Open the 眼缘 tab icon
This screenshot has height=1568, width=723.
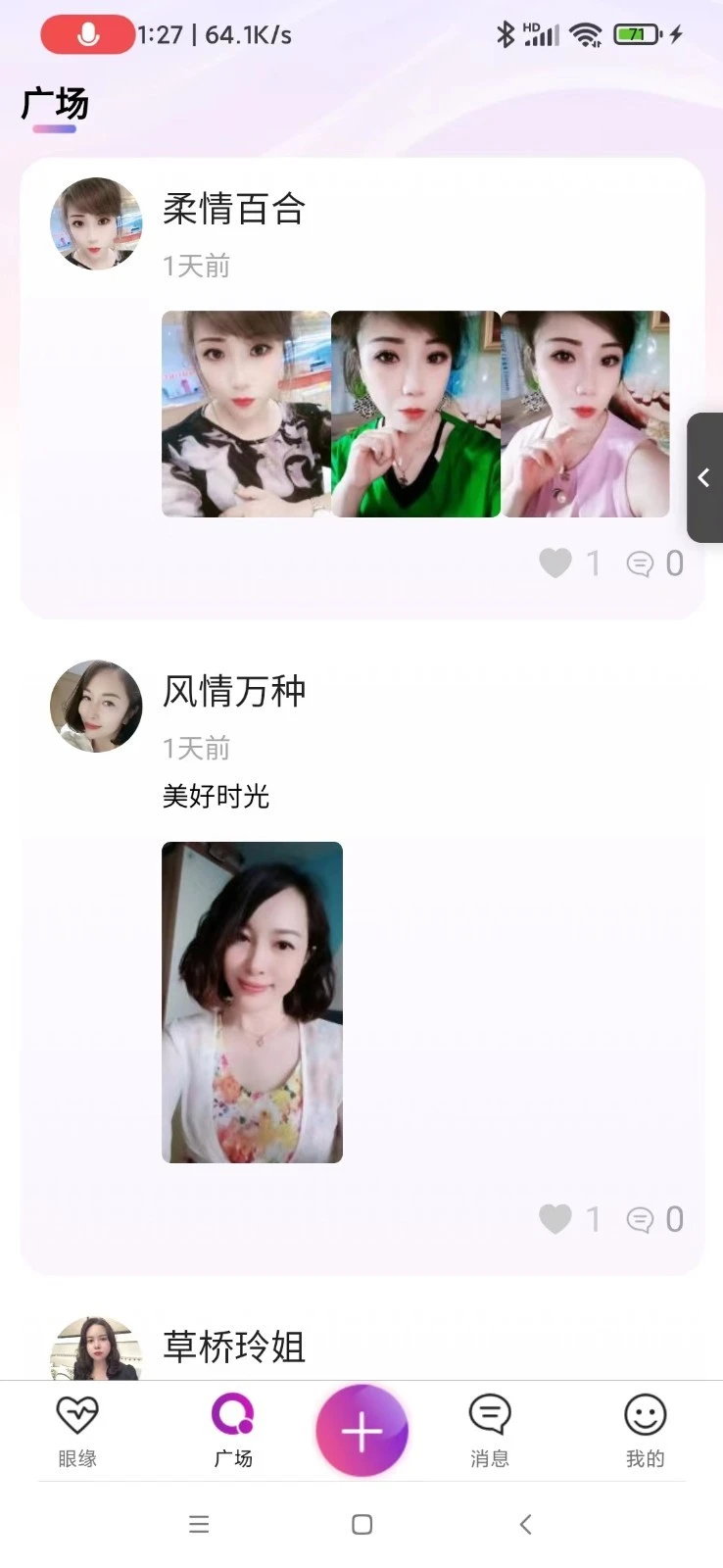(77, 1415)
